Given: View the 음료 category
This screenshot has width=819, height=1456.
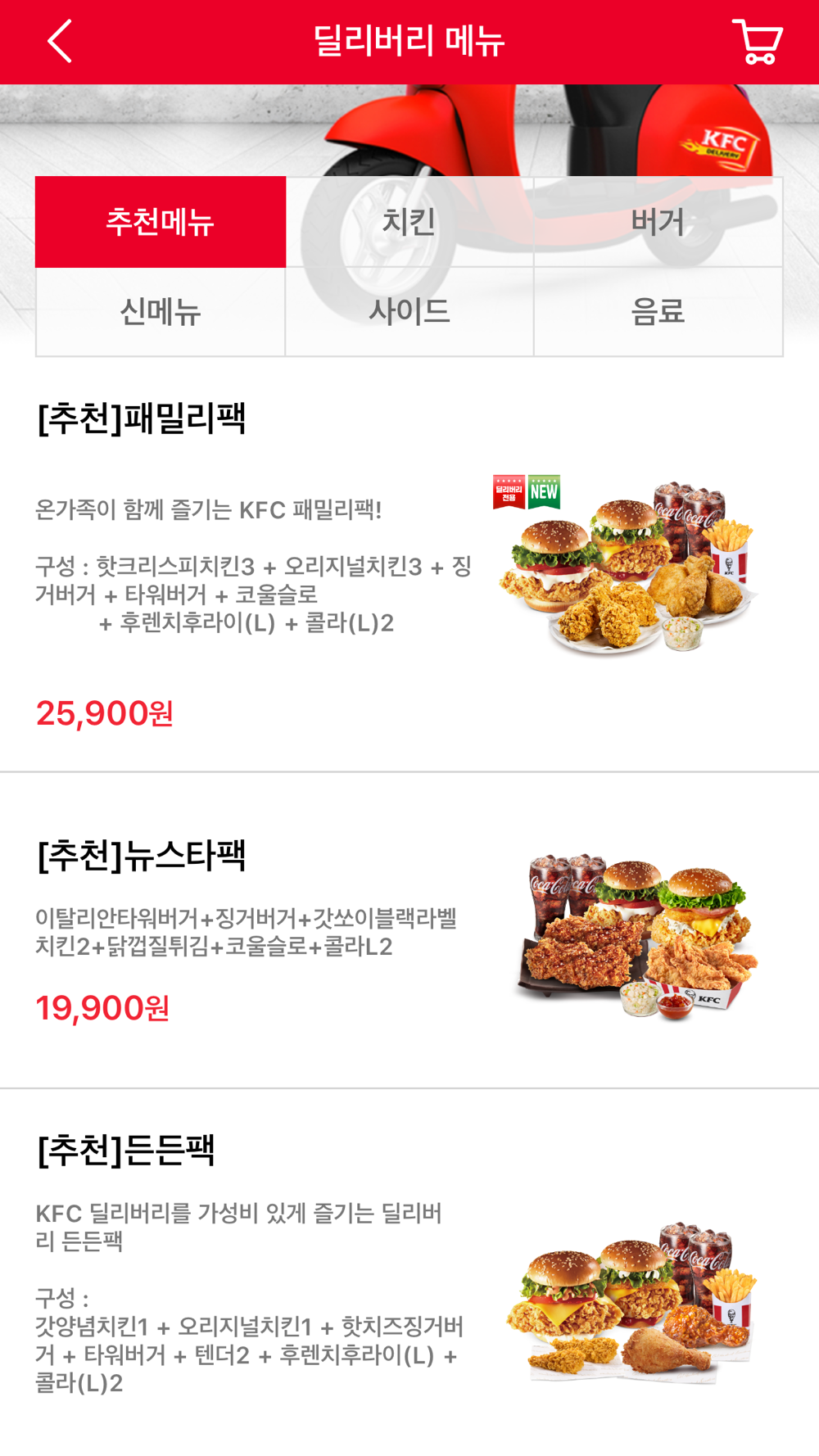Looking at the screenshot, I should tap(658, 312).
